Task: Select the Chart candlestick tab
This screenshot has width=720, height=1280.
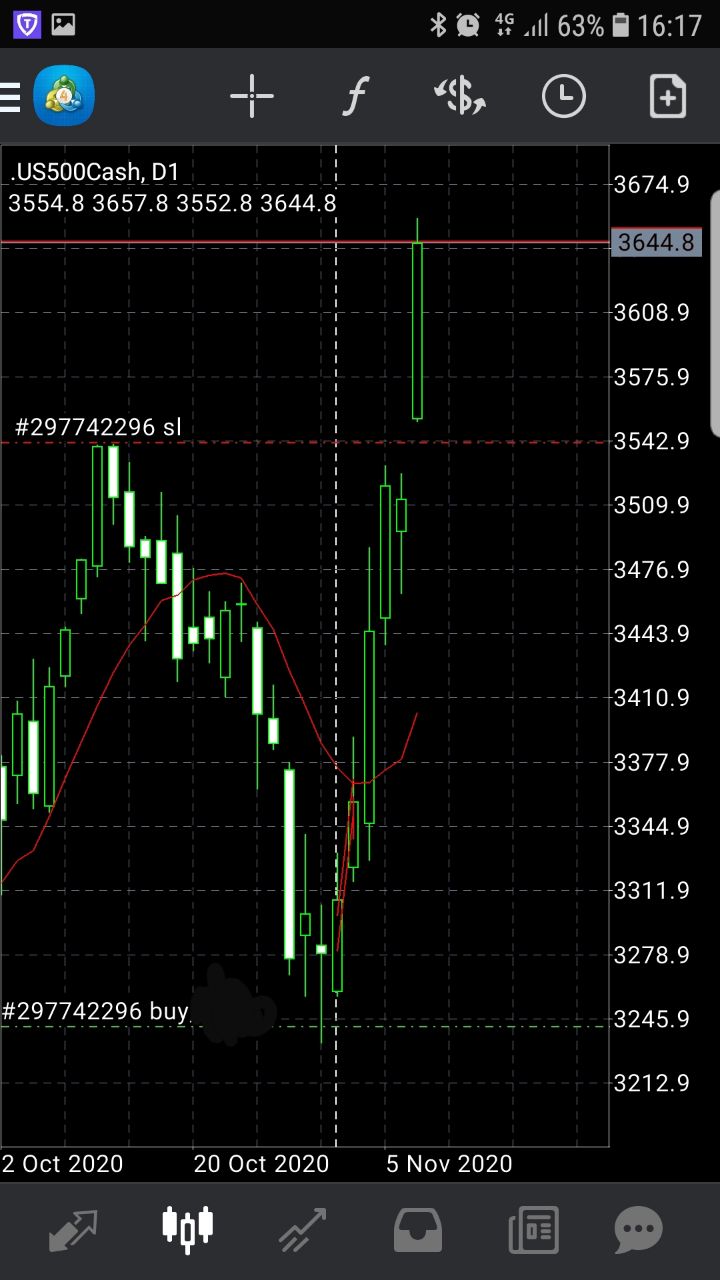Action: click(188, 1227)
